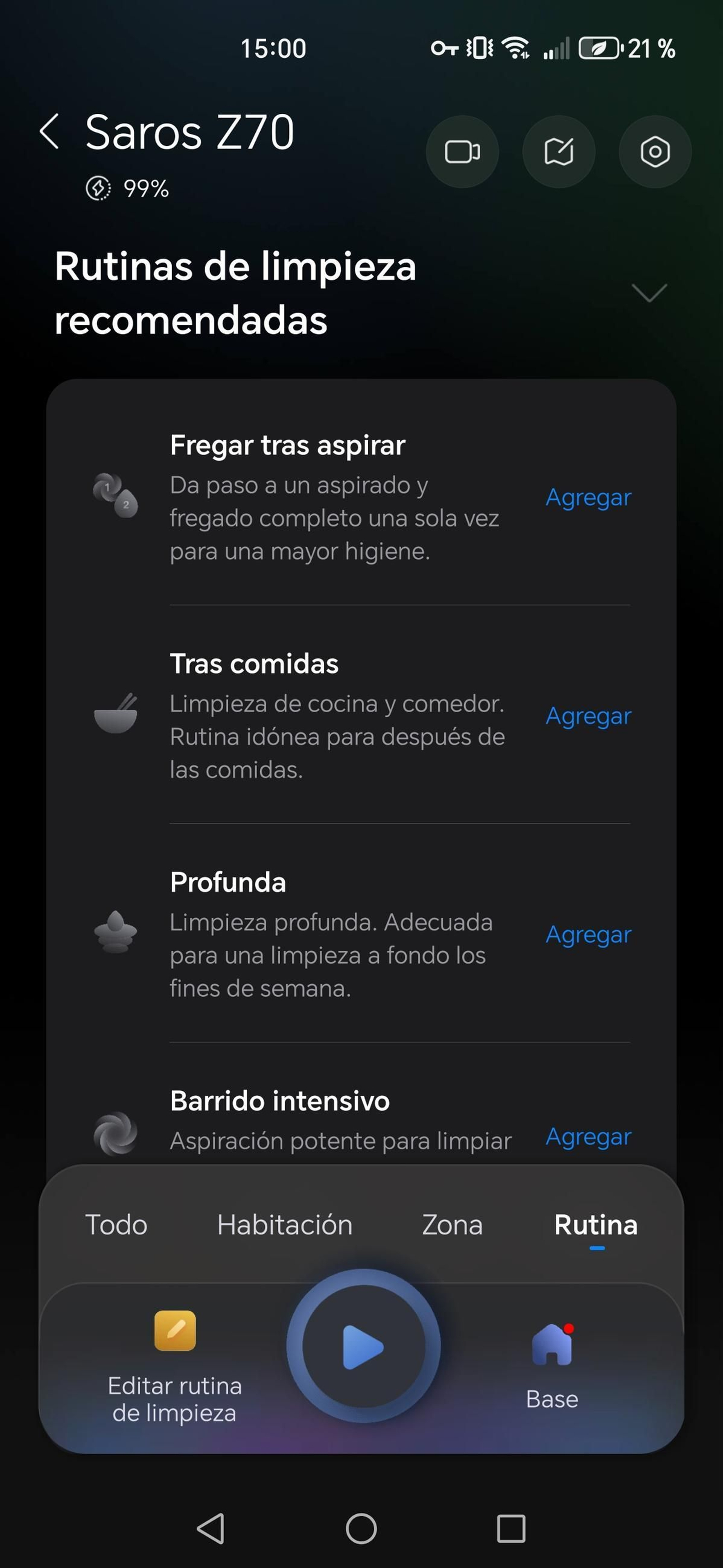Screen dimensions: 723x1568
Task: Open the recent apps view
Action: (511, 1528)
